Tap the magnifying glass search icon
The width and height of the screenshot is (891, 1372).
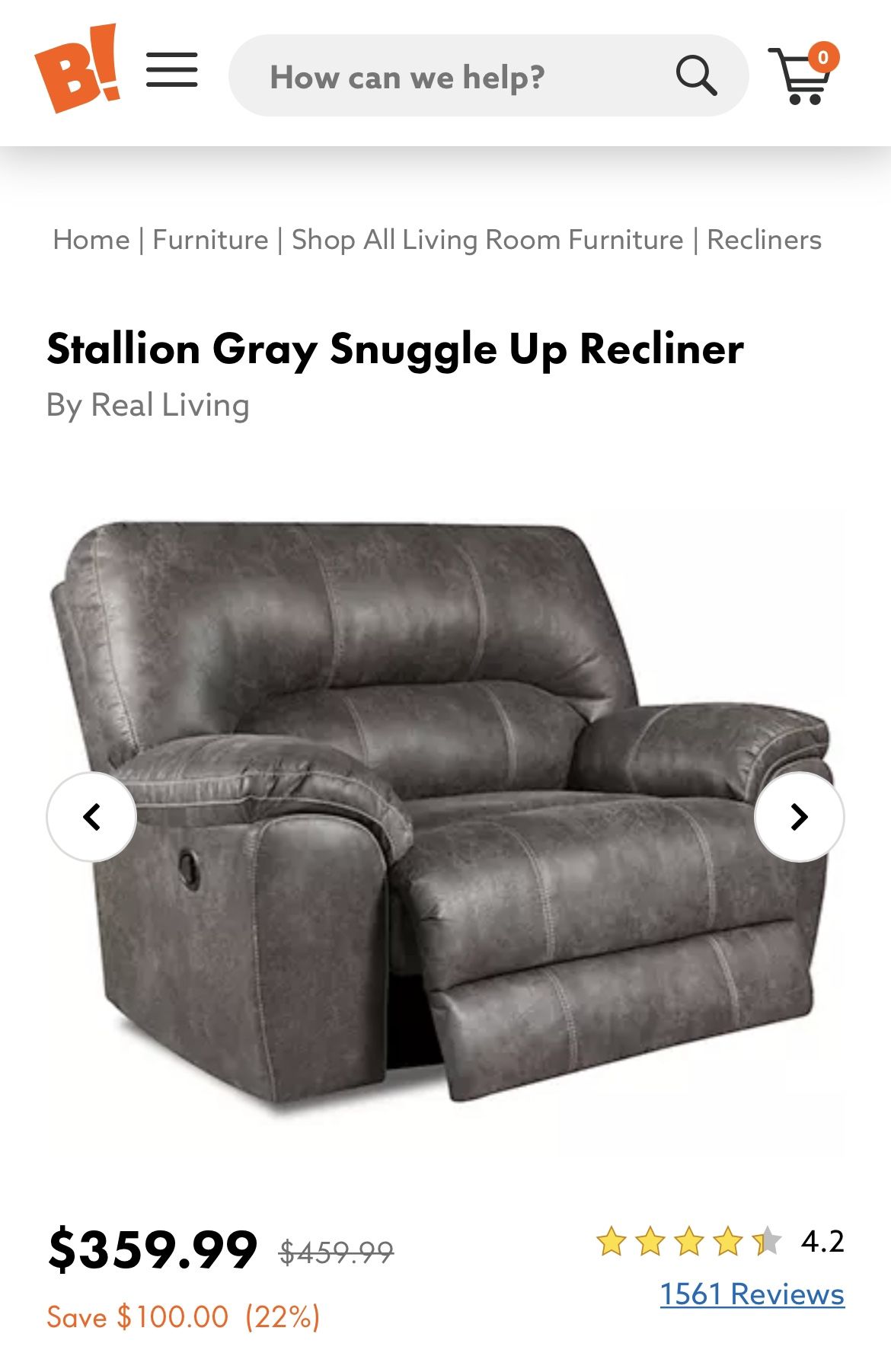pyautogui.click(x=696, y=75)
